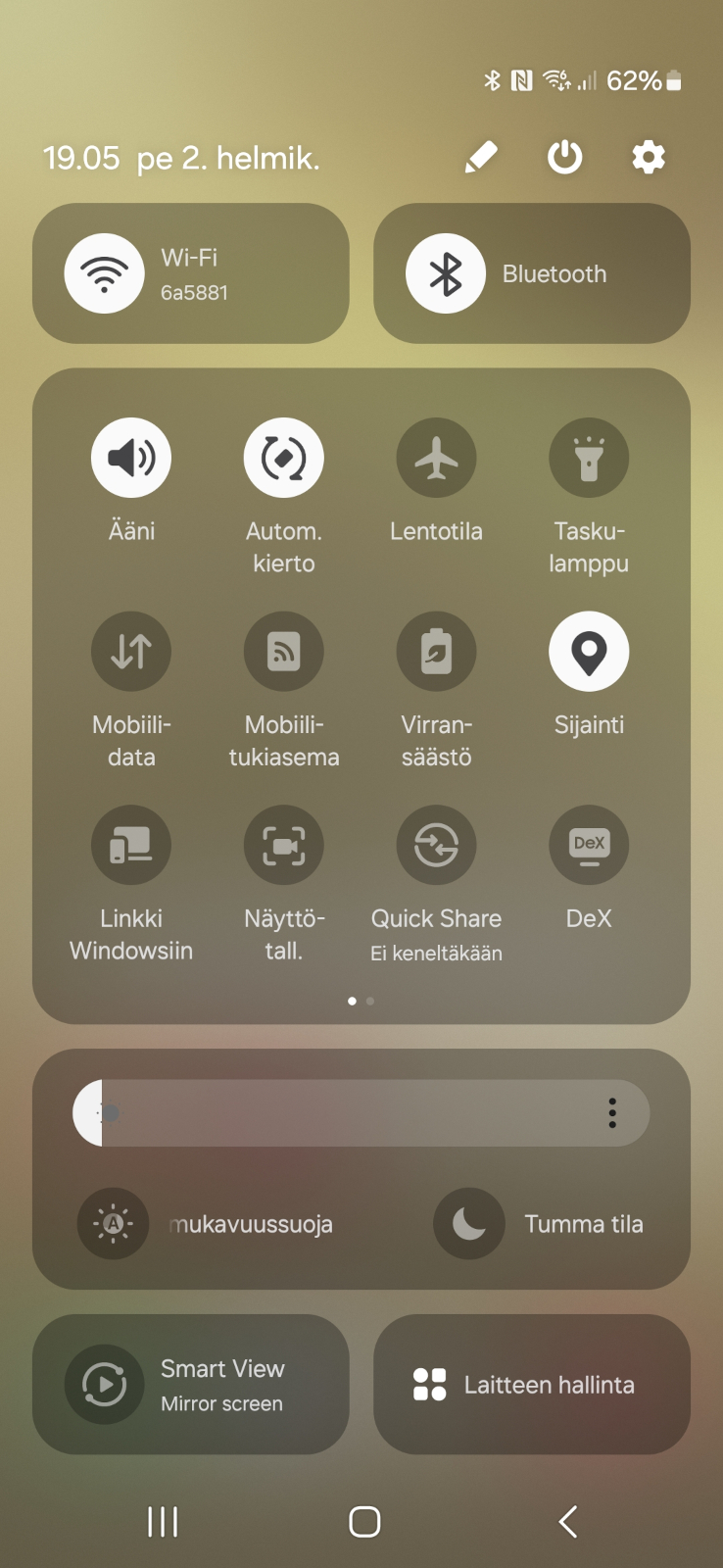This screenshot has width=723, height=1568.
Task: Open settings via the gear icon
Action: (x=649, y=157)
